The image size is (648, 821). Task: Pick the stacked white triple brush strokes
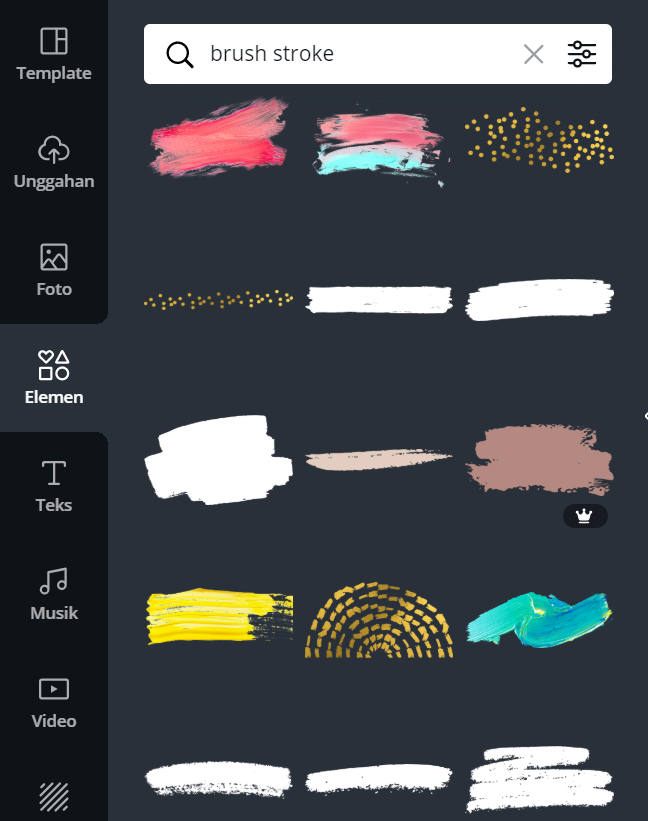click(x=539, y=777)
